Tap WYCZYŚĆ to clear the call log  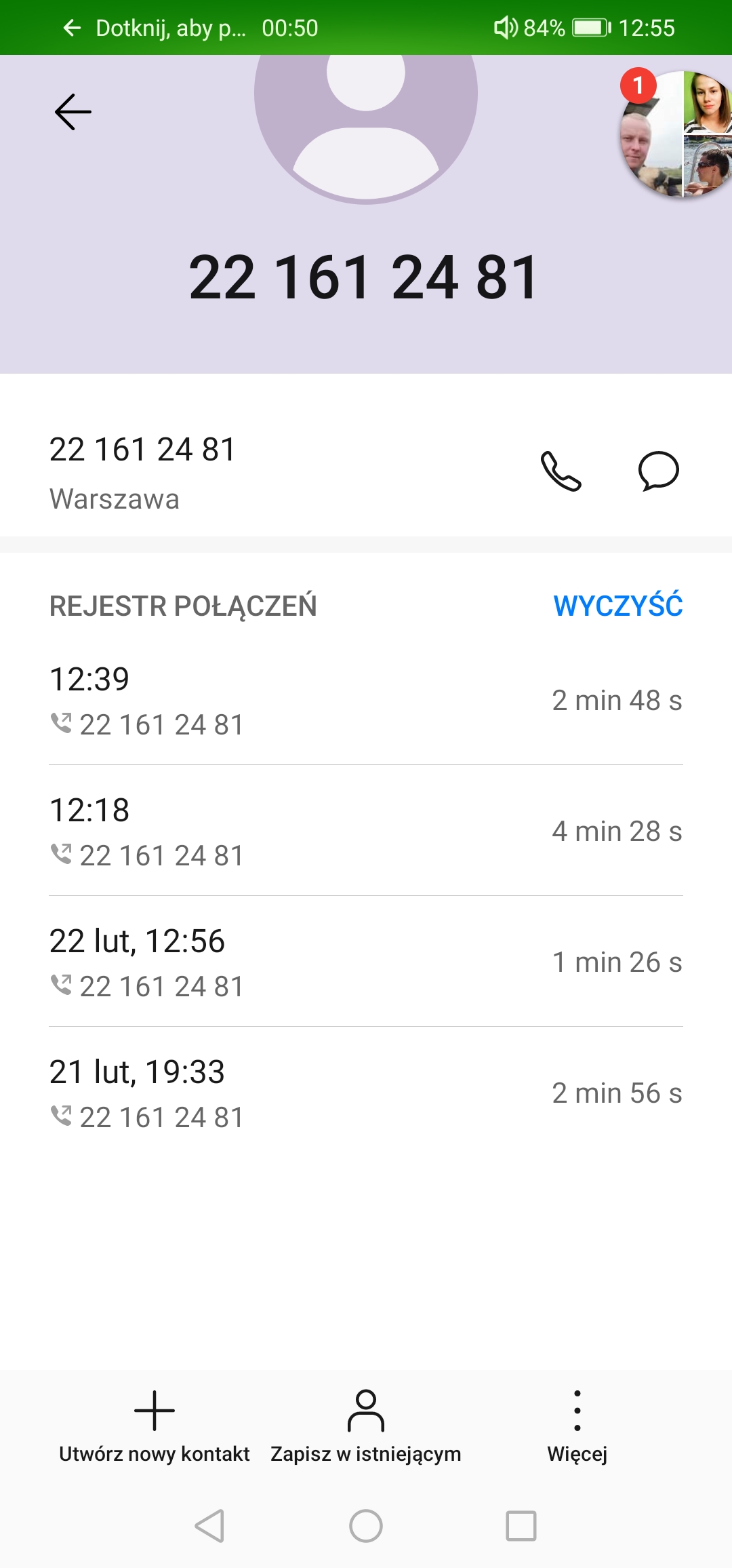click(x=617, y=606)
